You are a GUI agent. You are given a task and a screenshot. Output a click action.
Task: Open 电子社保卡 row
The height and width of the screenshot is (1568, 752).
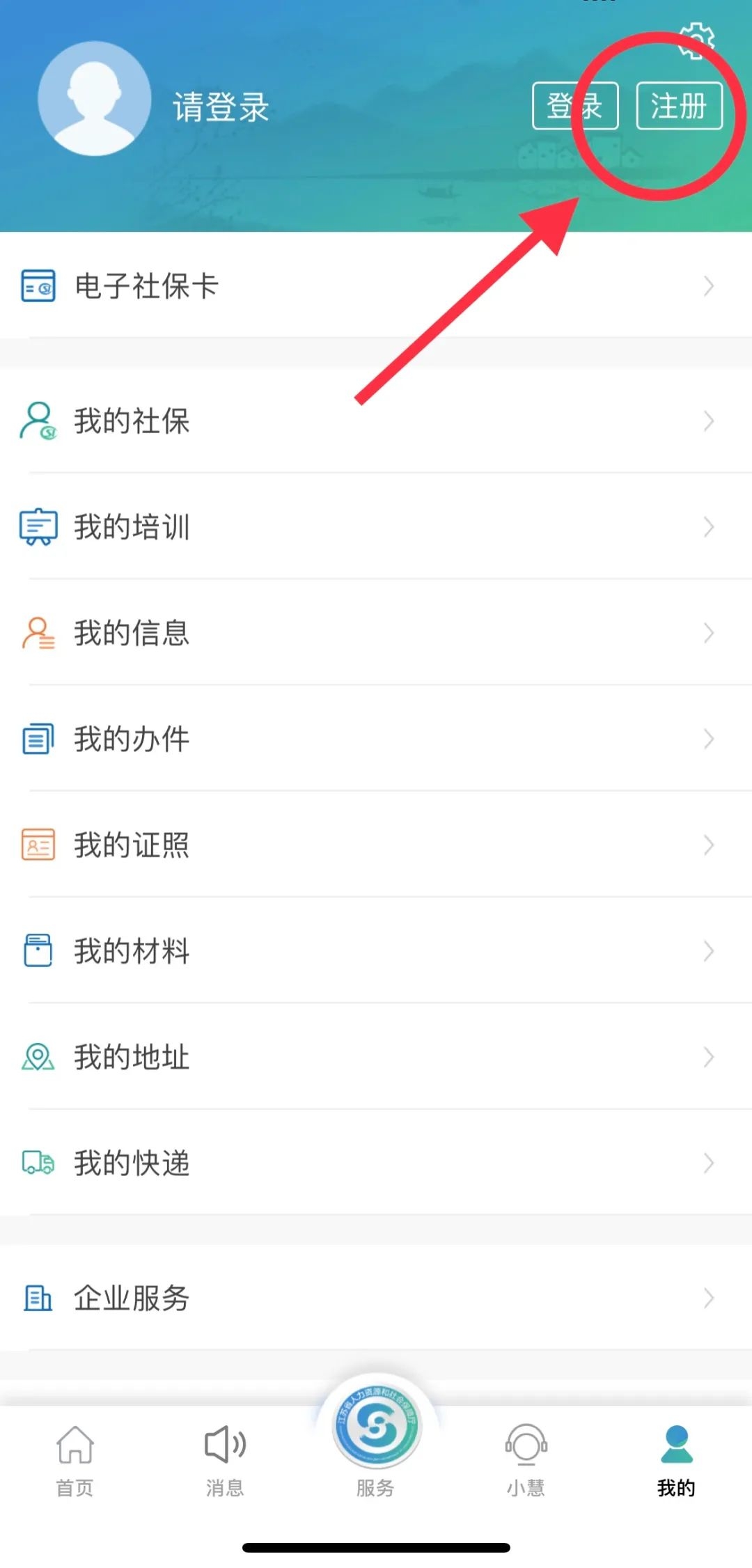click(x=376, y=286)
